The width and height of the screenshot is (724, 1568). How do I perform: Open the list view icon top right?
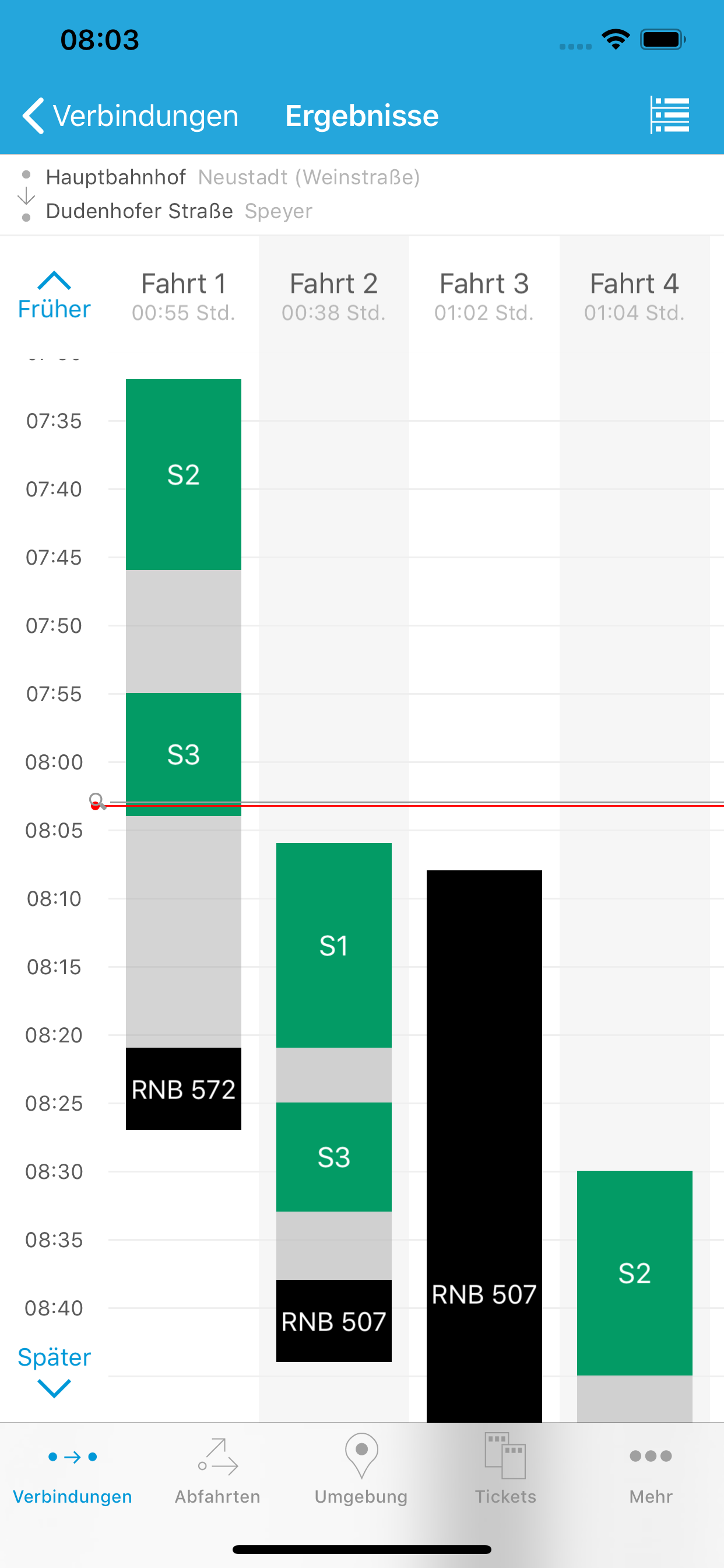click(670, 114)
